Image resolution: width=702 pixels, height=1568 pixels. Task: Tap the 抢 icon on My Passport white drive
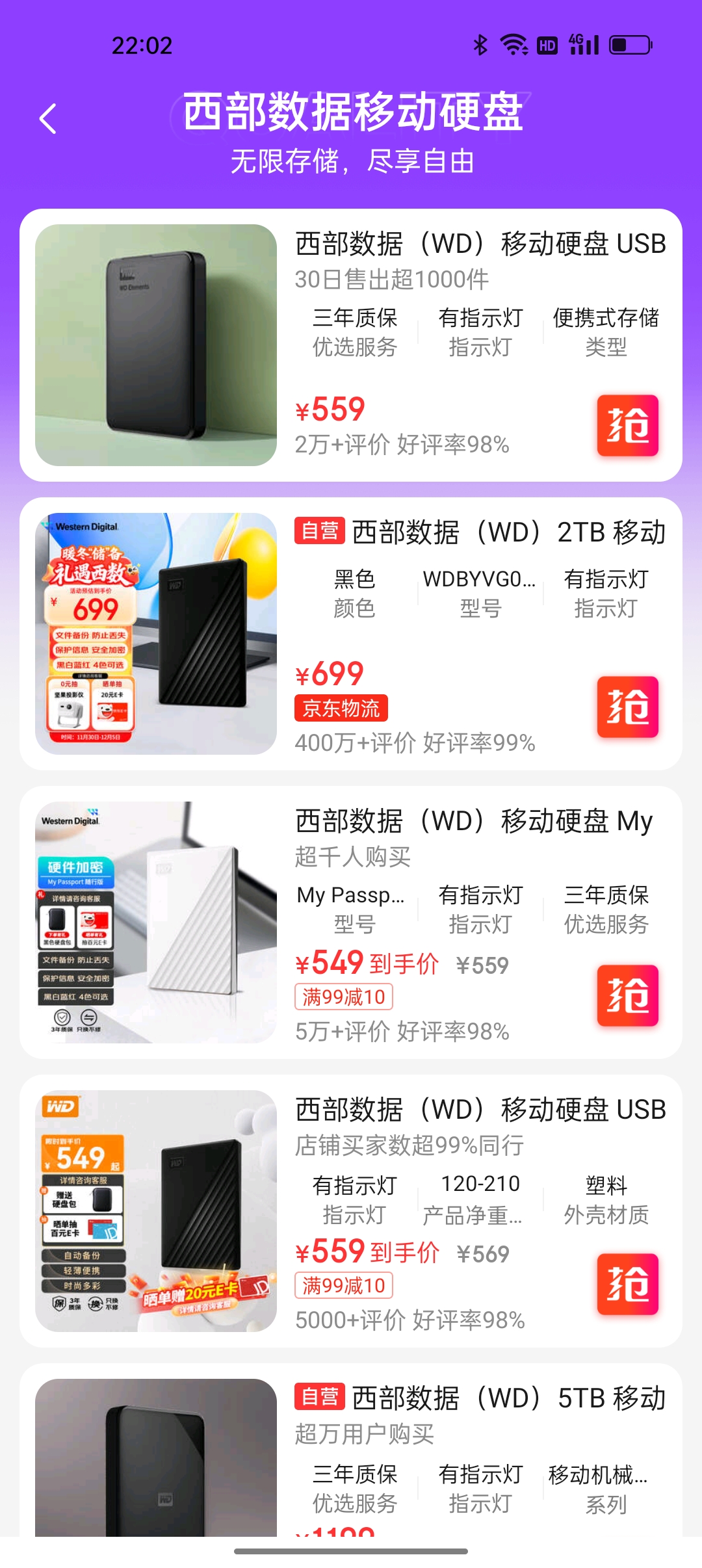point(626,996)
